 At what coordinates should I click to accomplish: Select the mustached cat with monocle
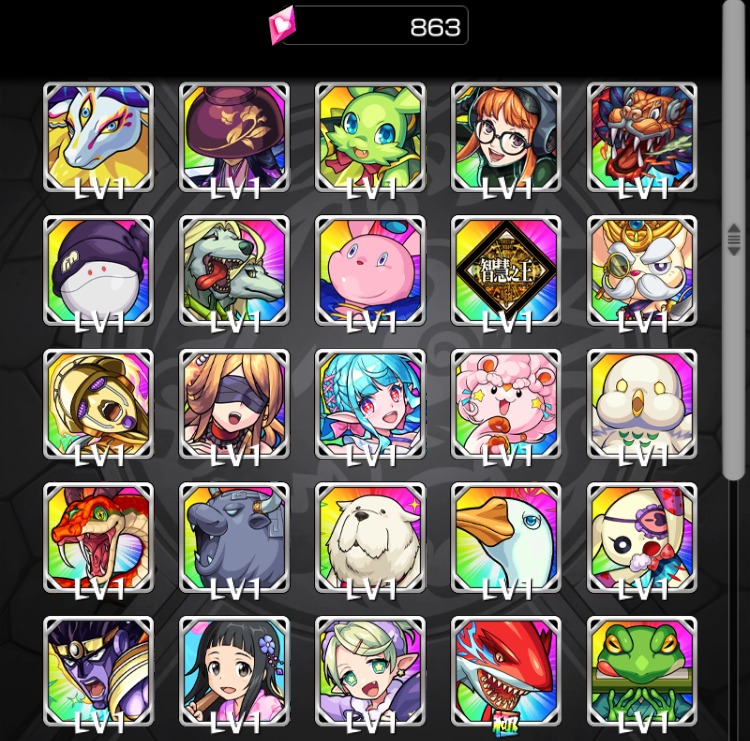(642, 270)
